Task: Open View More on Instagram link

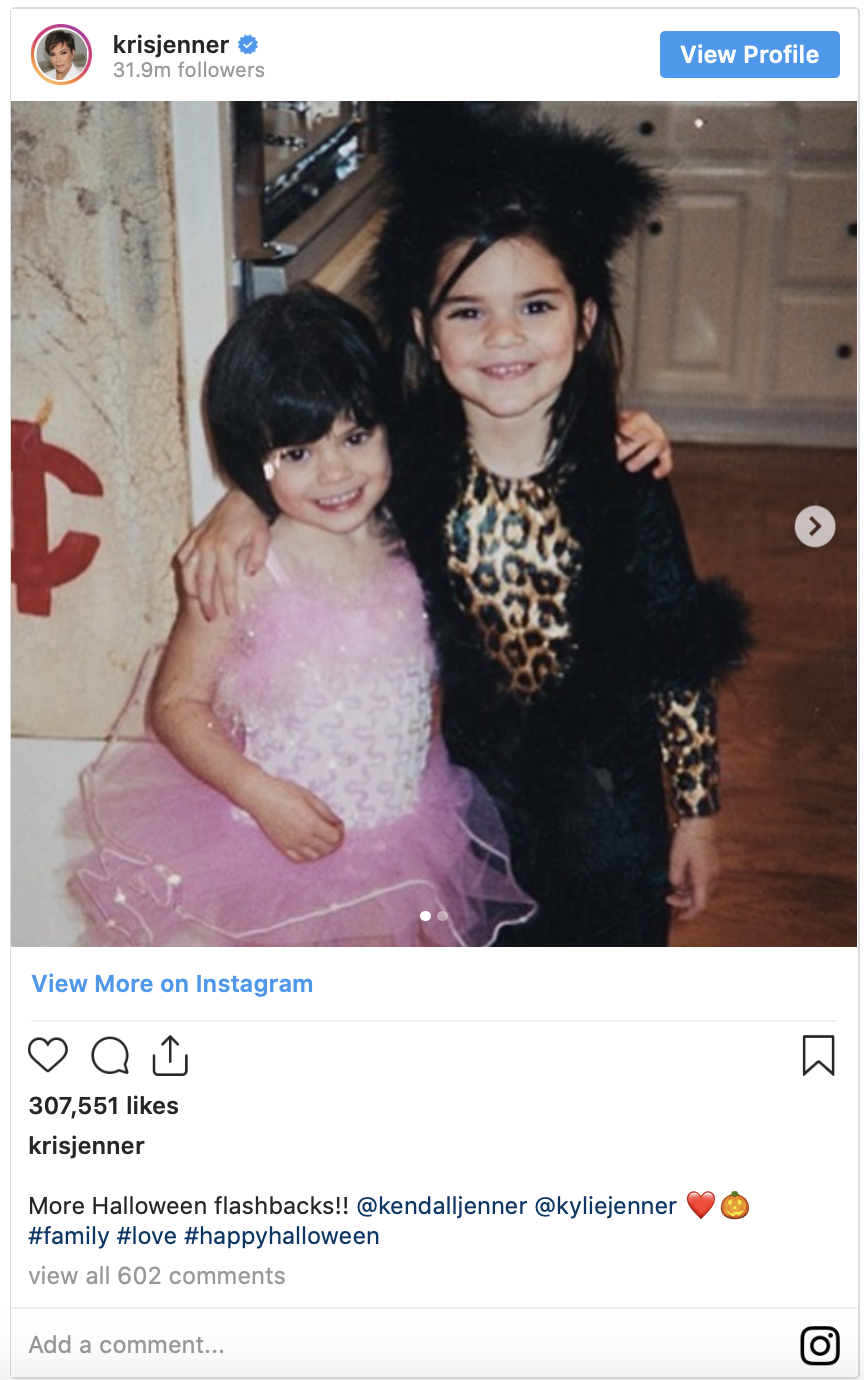Action: [172, 984]
